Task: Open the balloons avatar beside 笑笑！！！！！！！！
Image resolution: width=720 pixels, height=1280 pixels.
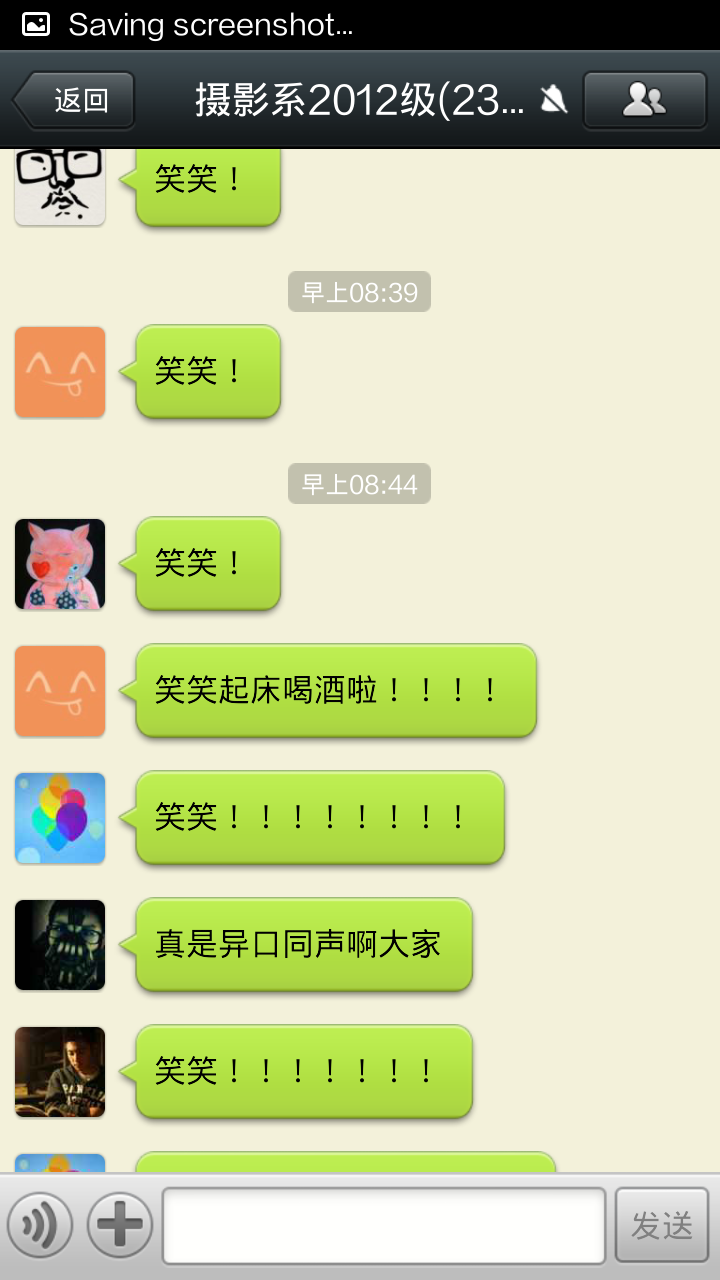Action: click(x=60, y=818)
